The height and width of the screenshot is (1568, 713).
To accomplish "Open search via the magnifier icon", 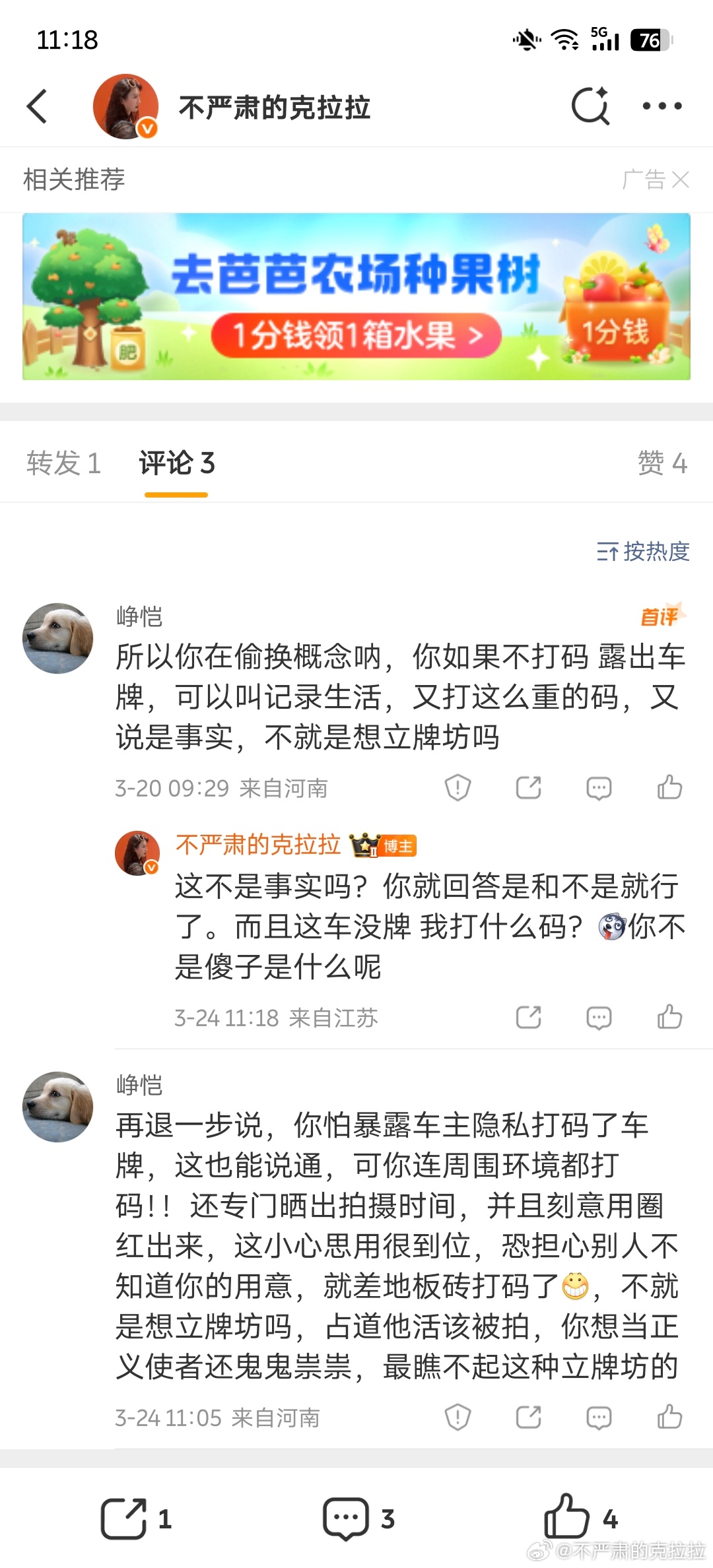I will click(x=591, y=106).
